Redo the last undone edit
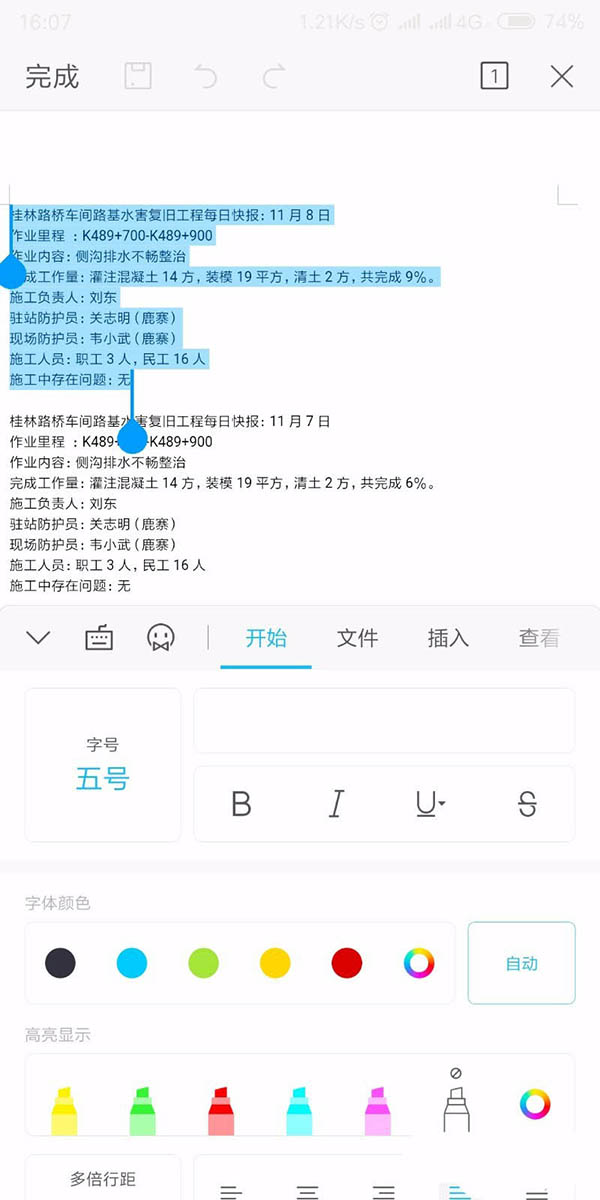This screenshot has width=600, height=1200. pyautogui.click(x=273, y=77)
